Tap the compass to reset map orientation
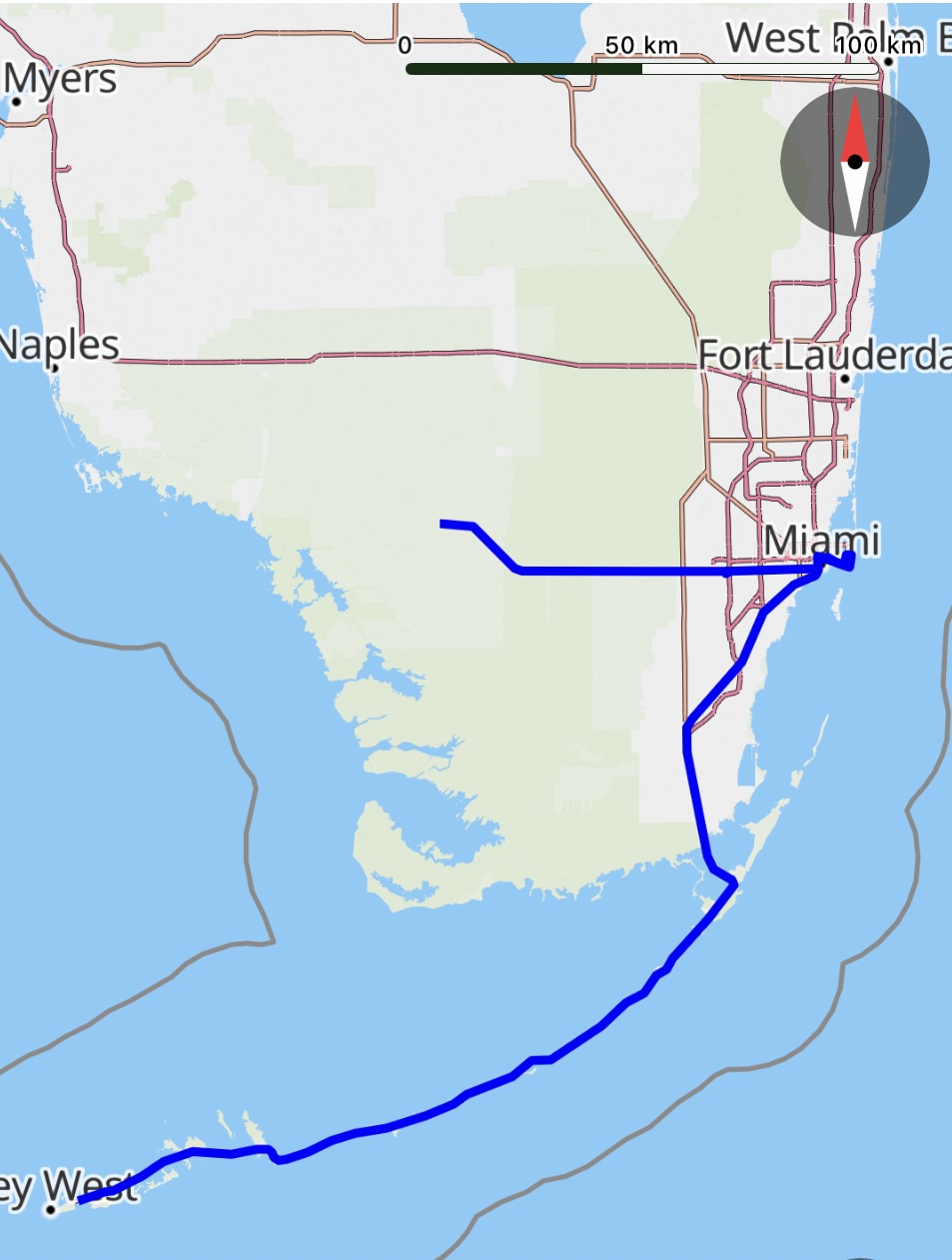This screenshot has width=952, height=1260. pyautogui.click(x=855, y=162)
